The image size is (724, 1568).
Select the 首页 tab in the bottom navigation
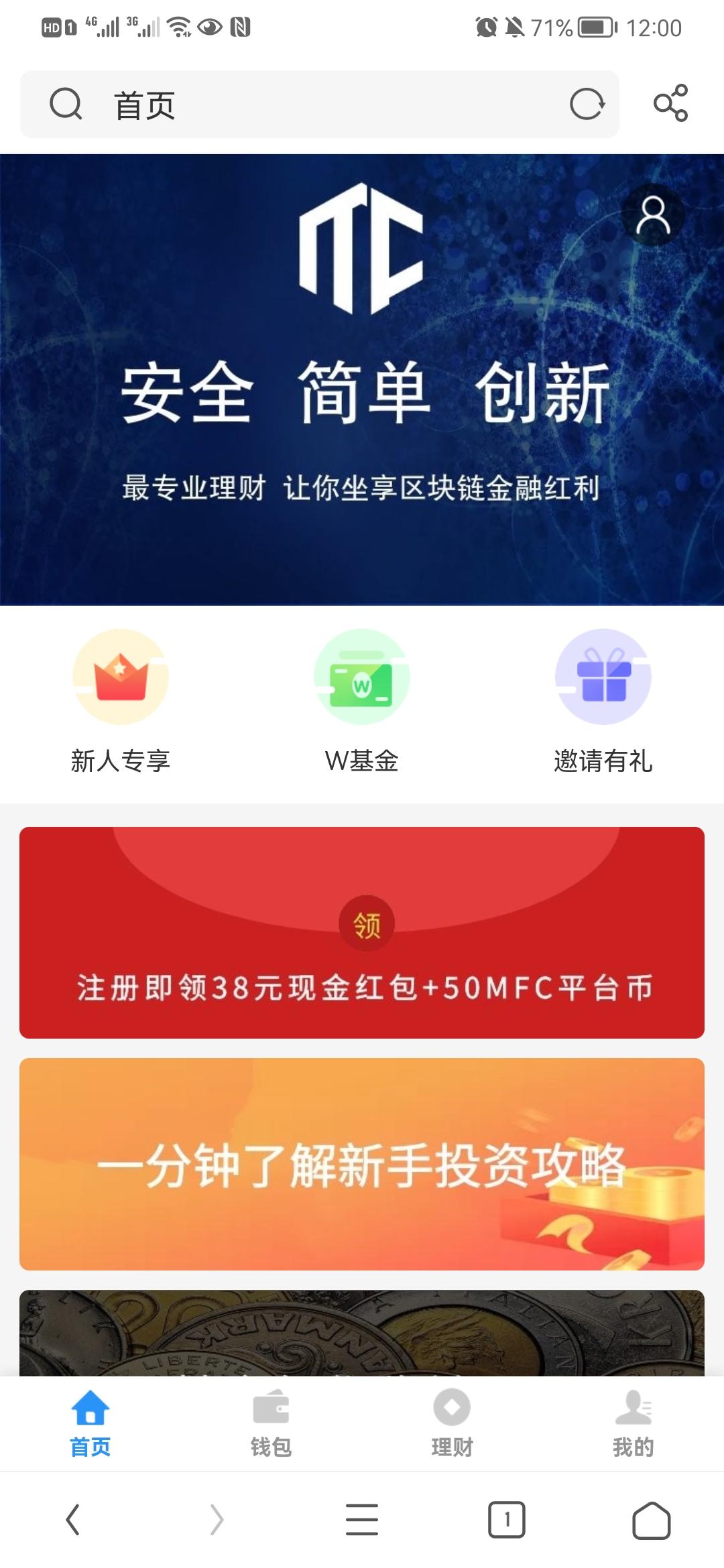(90, 1424)
